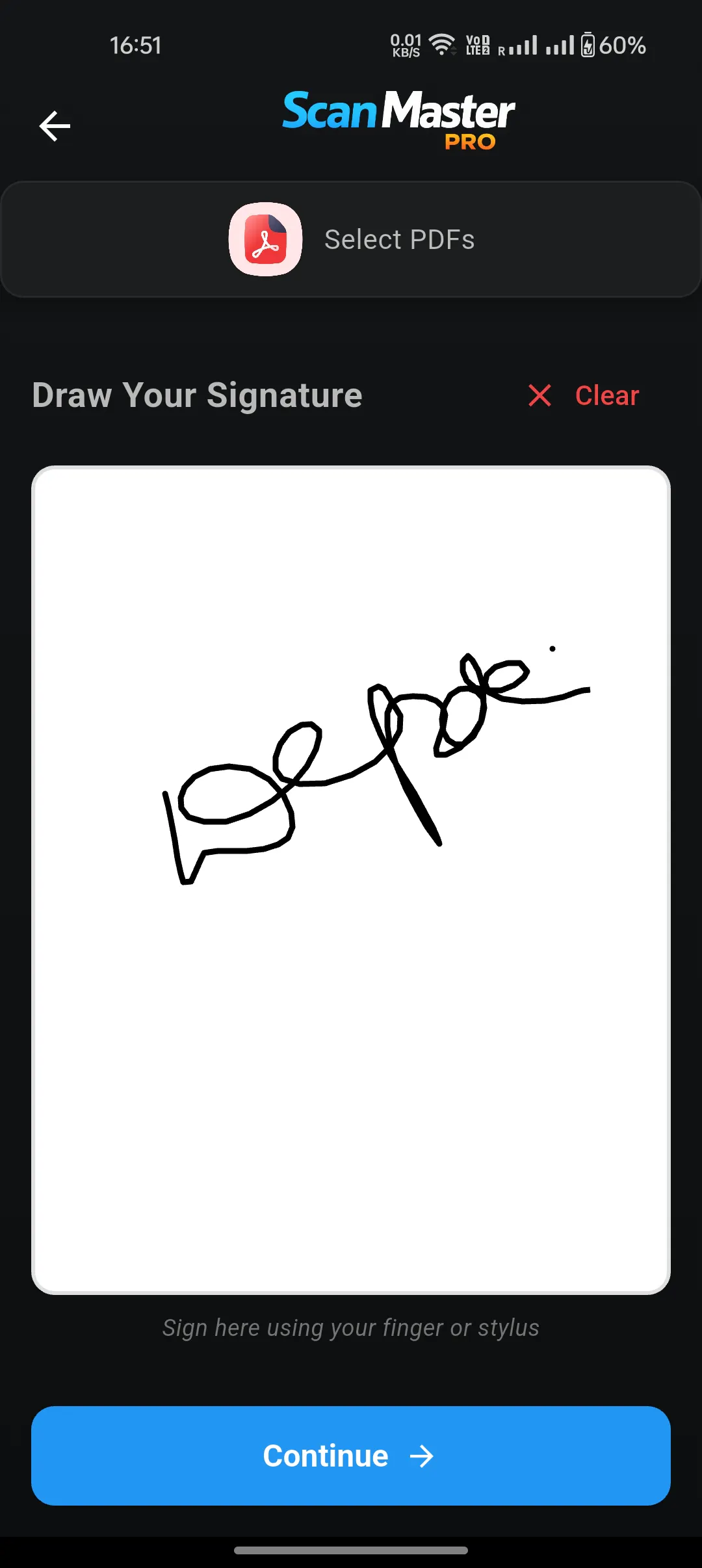Continue to the next step

point(351,1456)
